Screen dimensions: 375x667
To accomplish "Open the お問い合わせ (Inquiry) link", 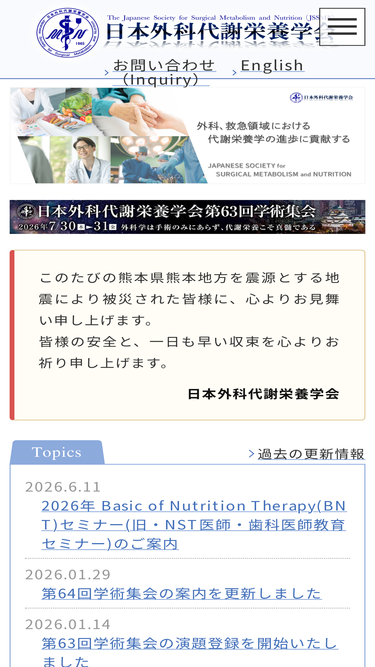I will 164,72.
